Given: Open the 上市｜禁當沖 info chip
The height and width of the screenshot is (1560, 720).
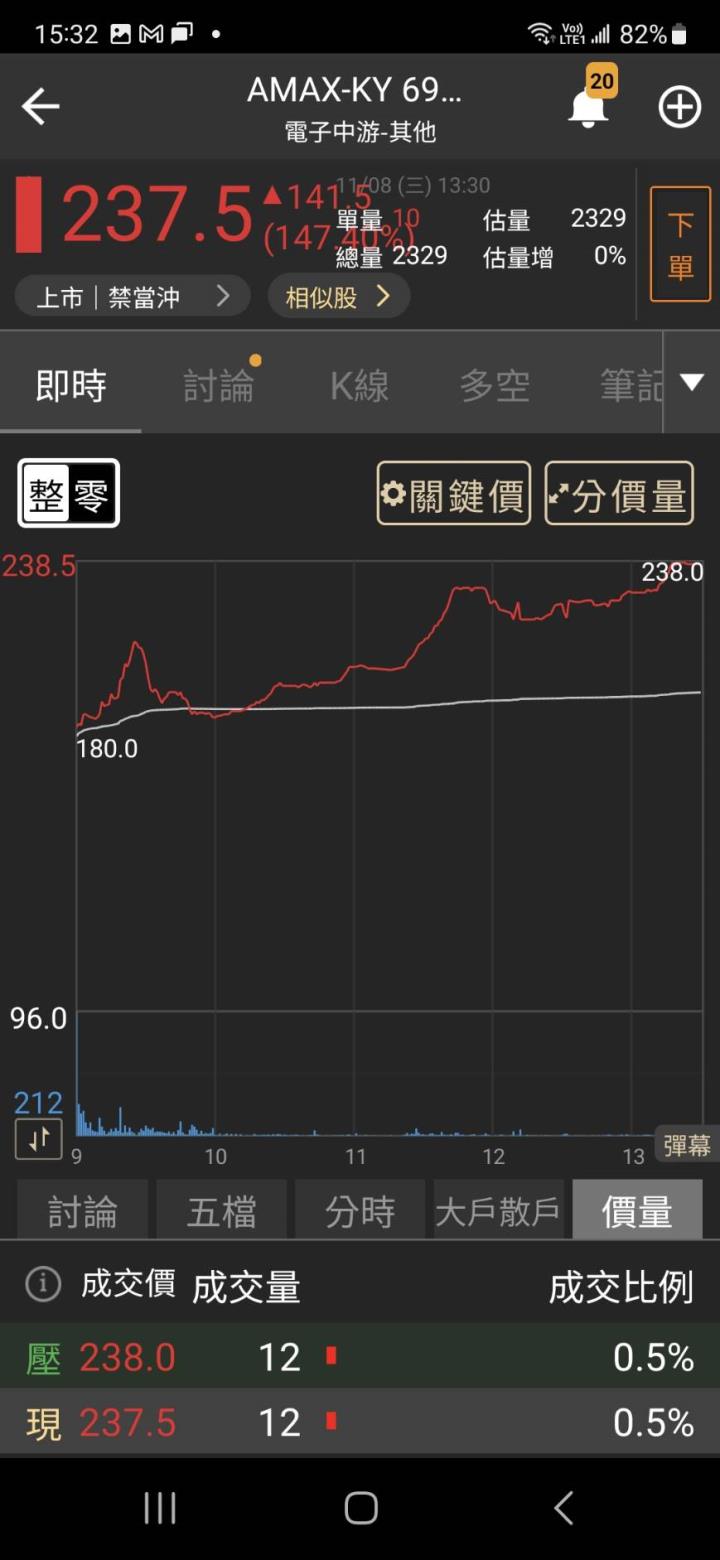Looking at the screenshot, I should [132, 297].
